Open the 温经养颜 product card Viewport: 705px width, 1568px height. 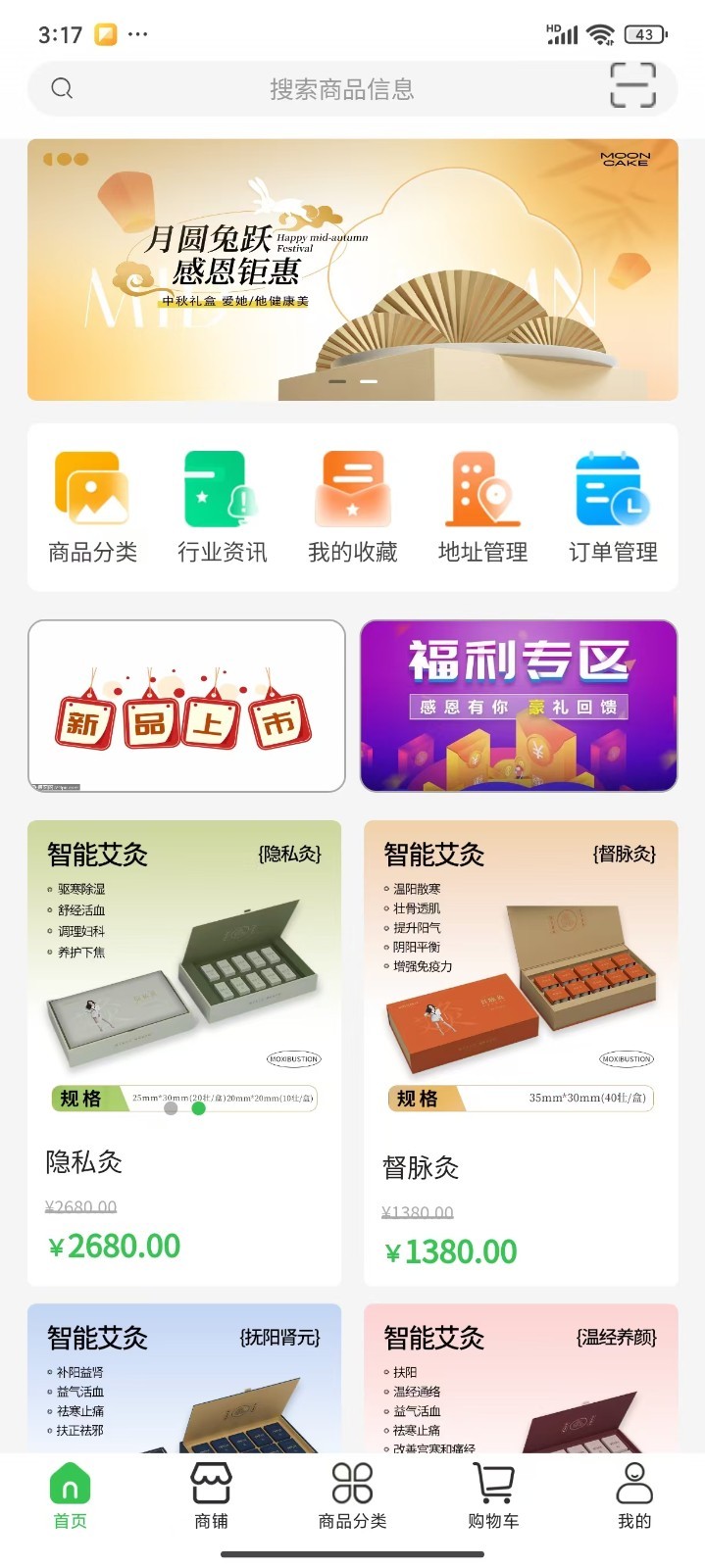pyautogui.click(x=521, y=1377)
